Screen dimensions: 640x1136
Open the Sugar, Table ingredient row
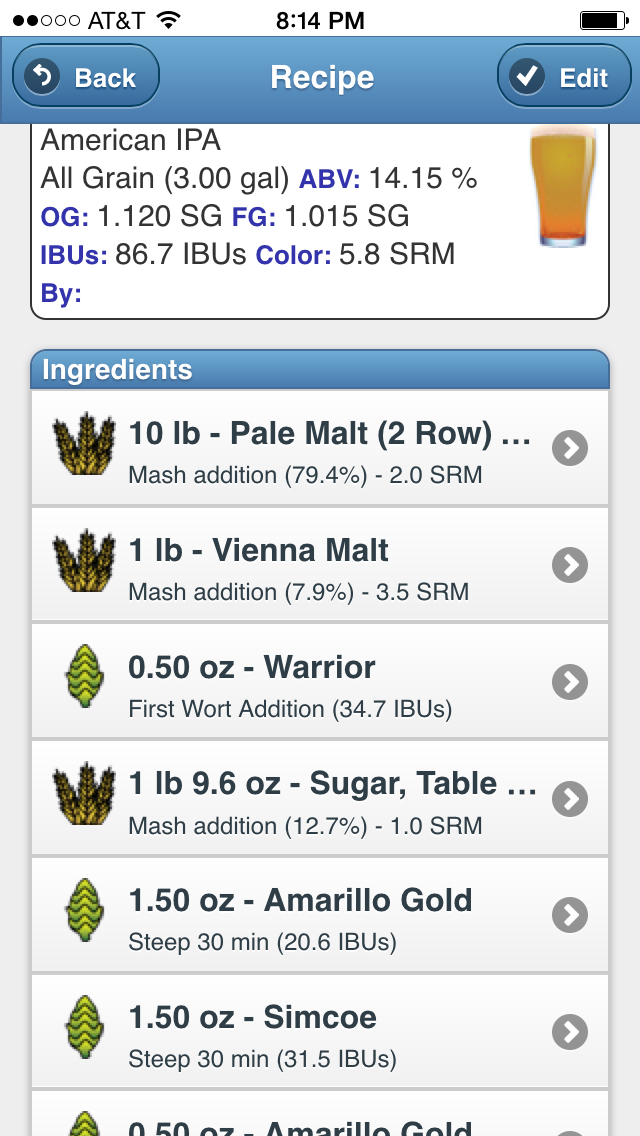tap(320, 798)
